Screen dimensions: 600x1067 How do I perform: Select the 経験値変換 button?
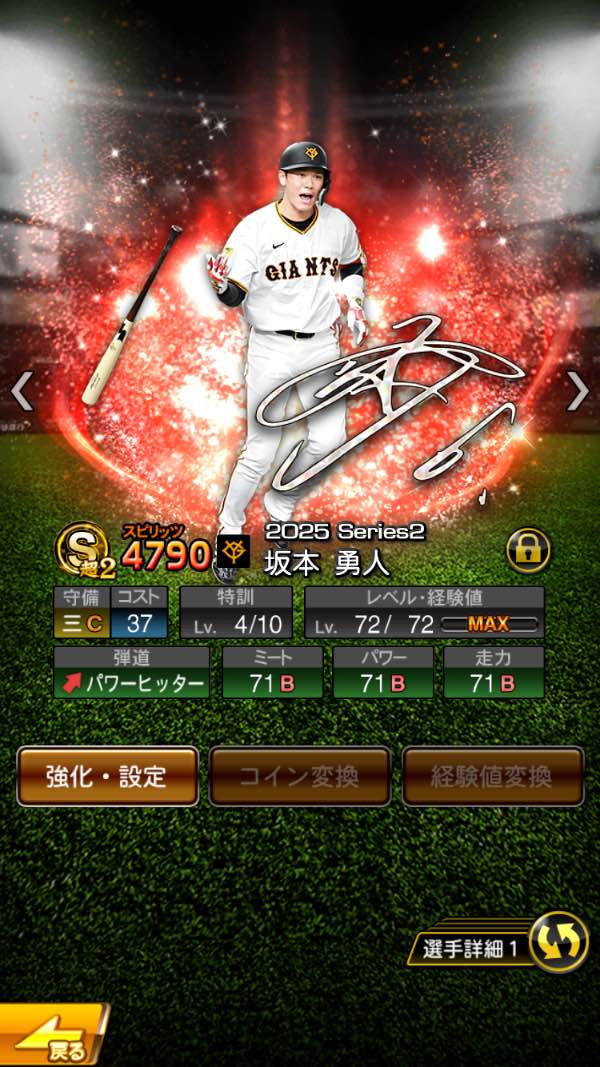pos(492,776)
